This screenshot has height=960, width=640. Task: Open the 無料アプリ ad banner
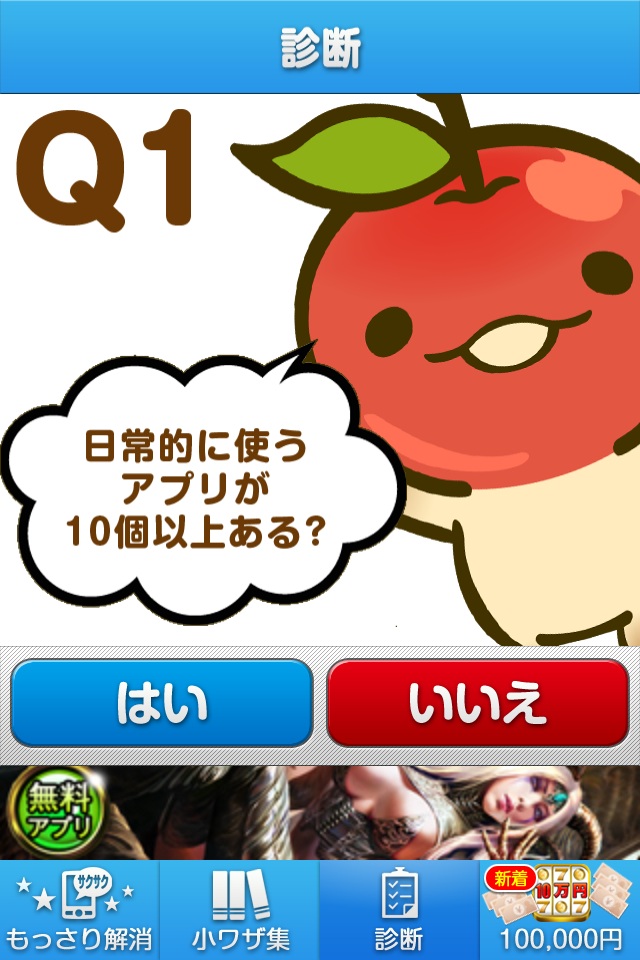click(x=320, y=813)
